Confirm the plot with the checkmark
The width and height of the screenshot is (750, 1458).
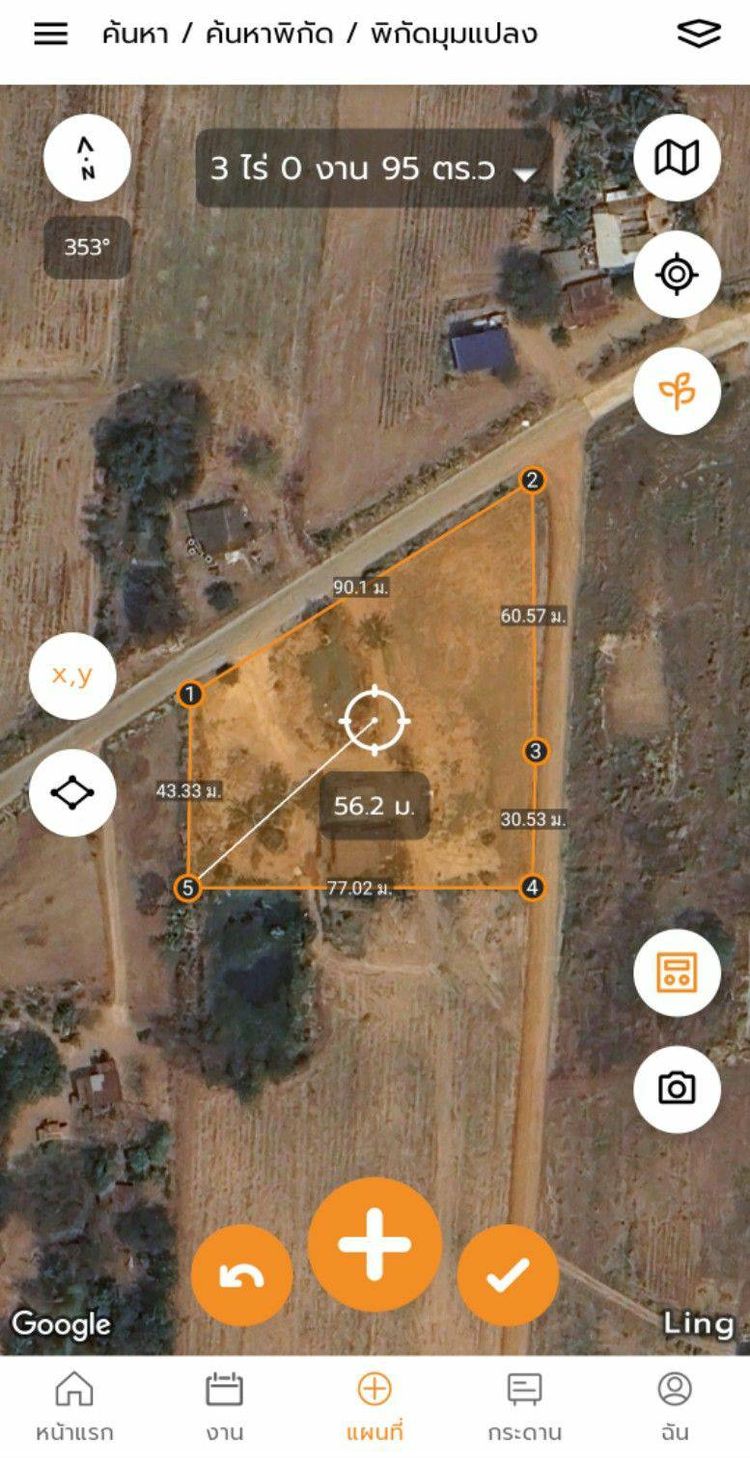coord(508,1275)
